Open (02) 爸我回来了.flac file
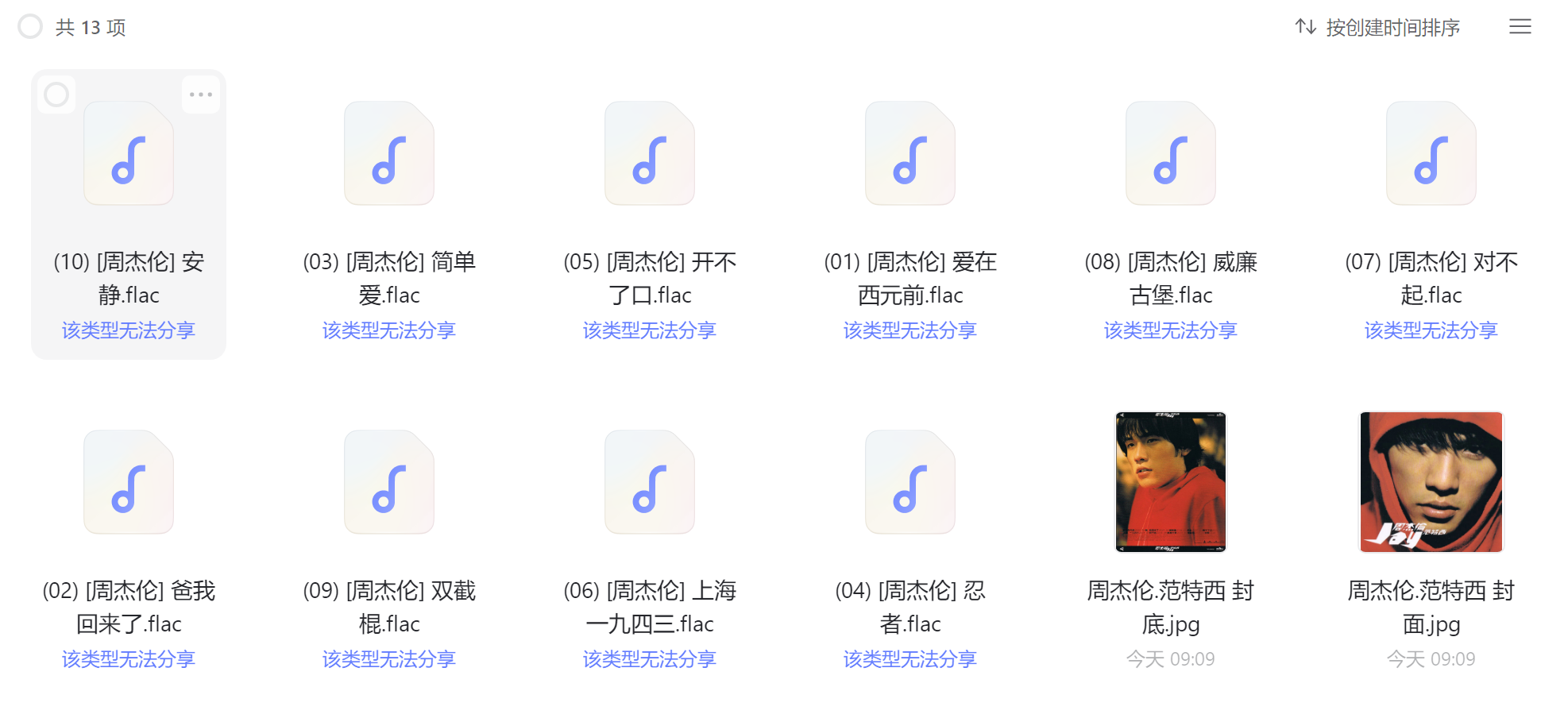Viewport: 1568px width, 718px height. point(129,483)
